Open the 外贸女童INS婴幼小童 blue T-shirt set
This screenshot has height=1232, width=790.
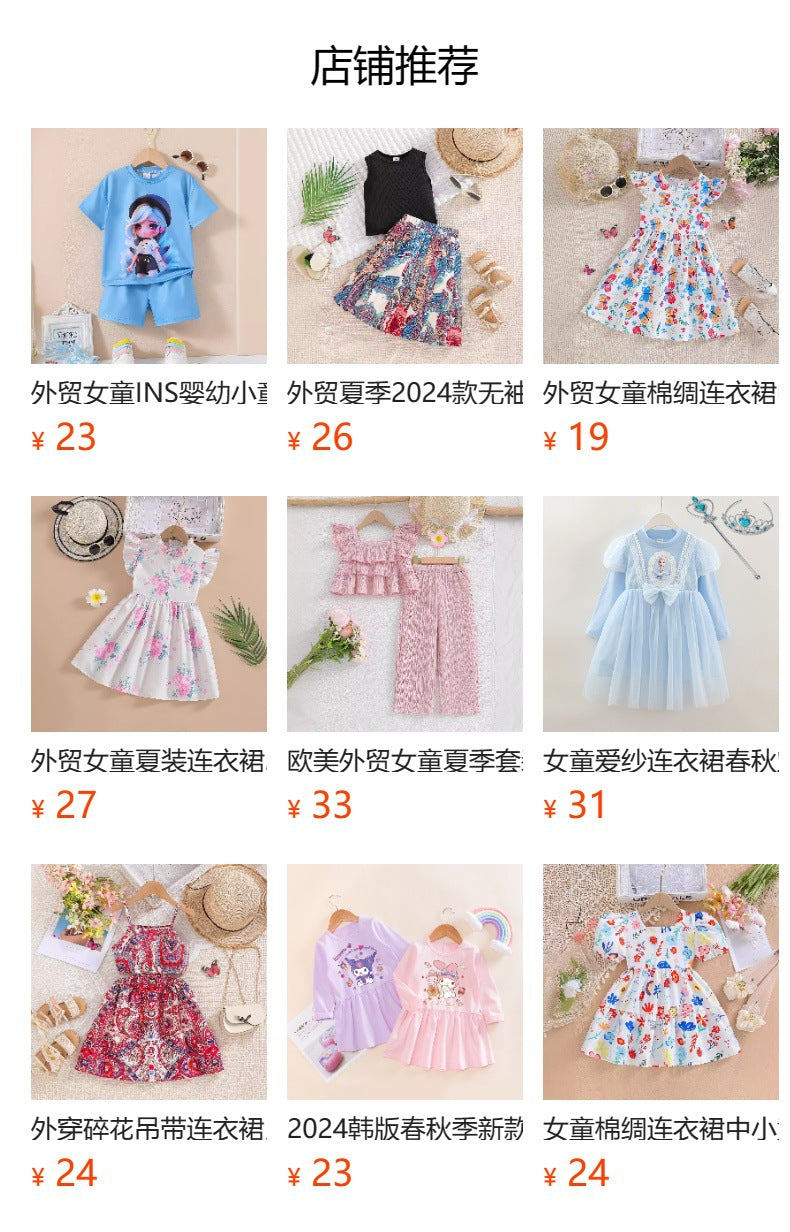point(149,245)
